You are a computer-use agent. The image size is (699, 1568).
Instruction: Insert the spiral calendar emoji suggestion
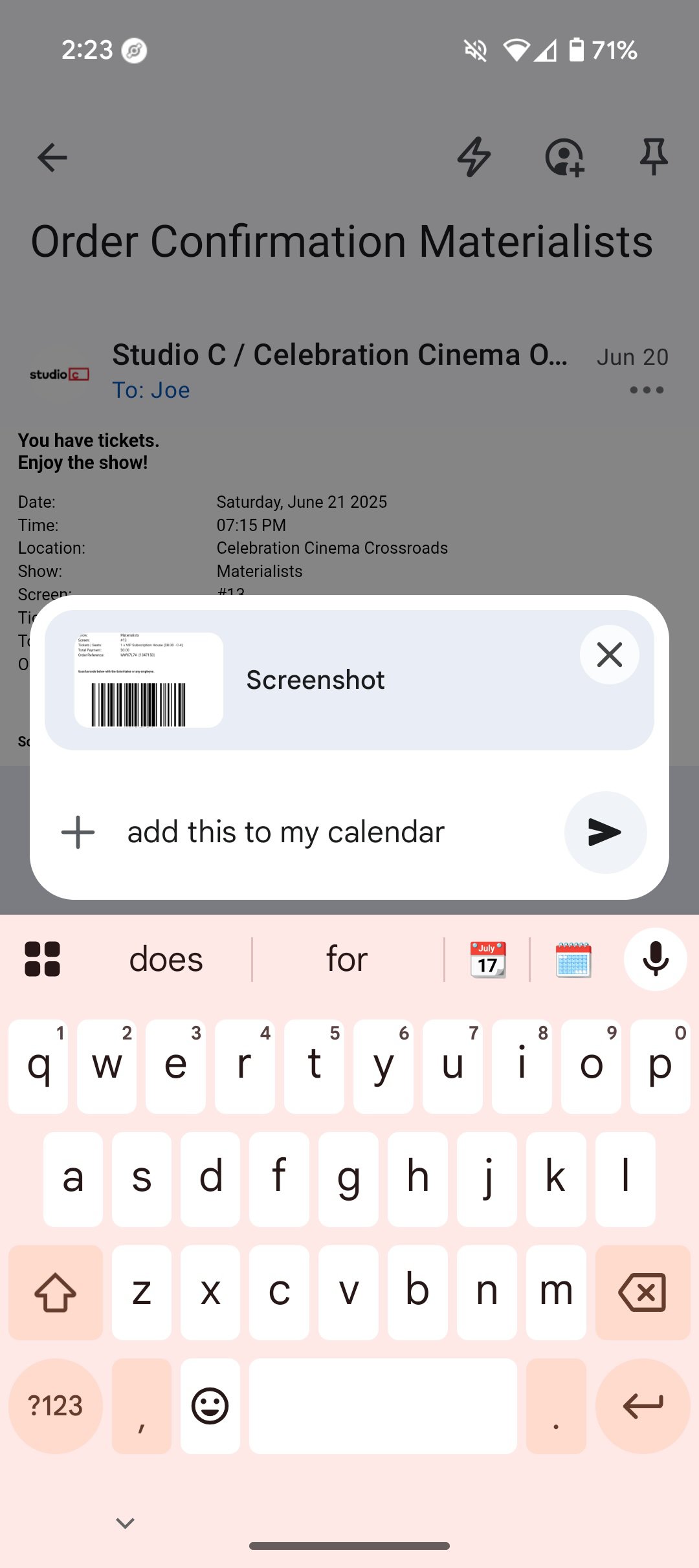tap(573, 959)
